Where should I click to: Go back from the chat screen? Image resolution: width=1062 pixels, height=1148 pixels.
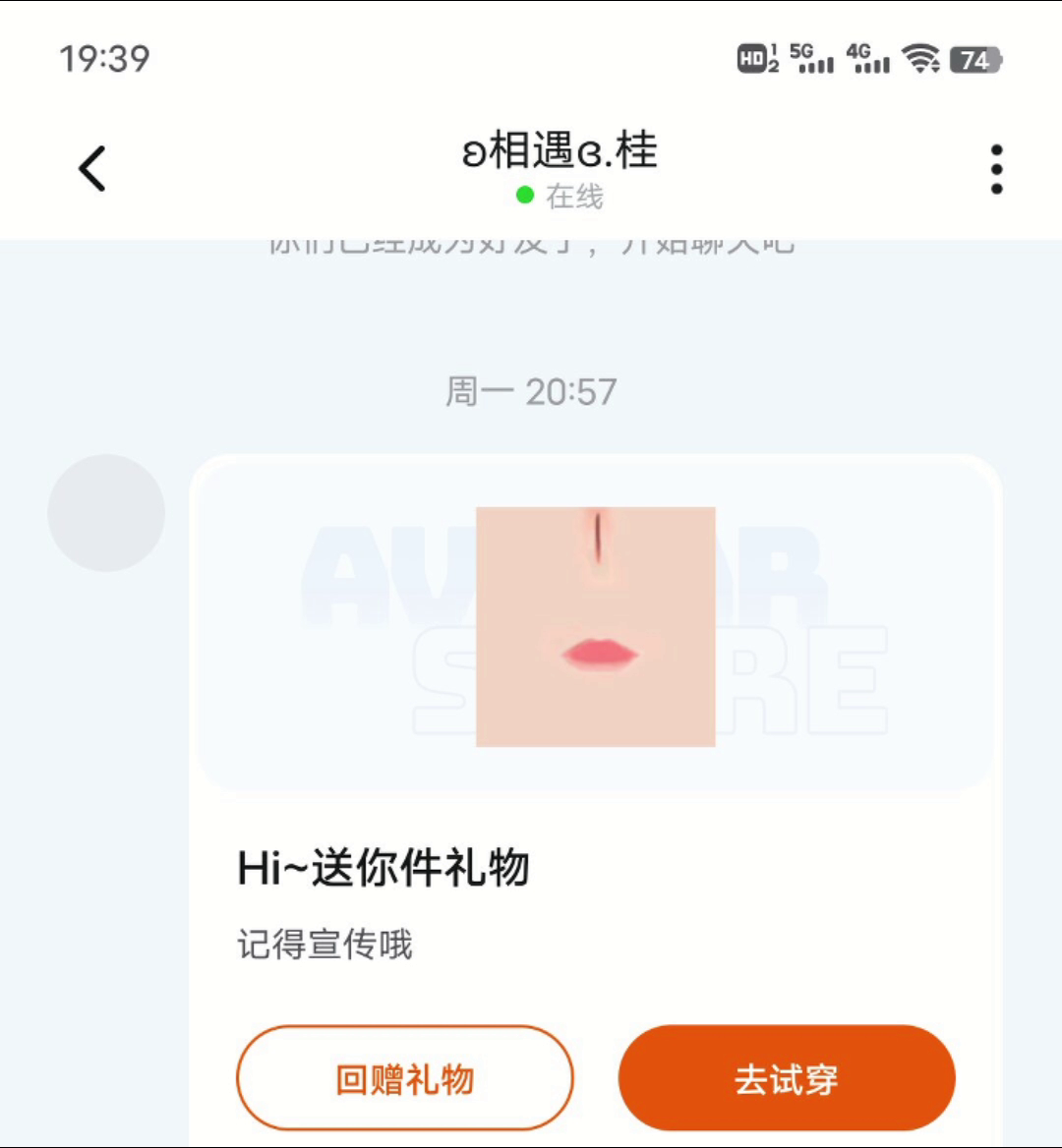92,168
